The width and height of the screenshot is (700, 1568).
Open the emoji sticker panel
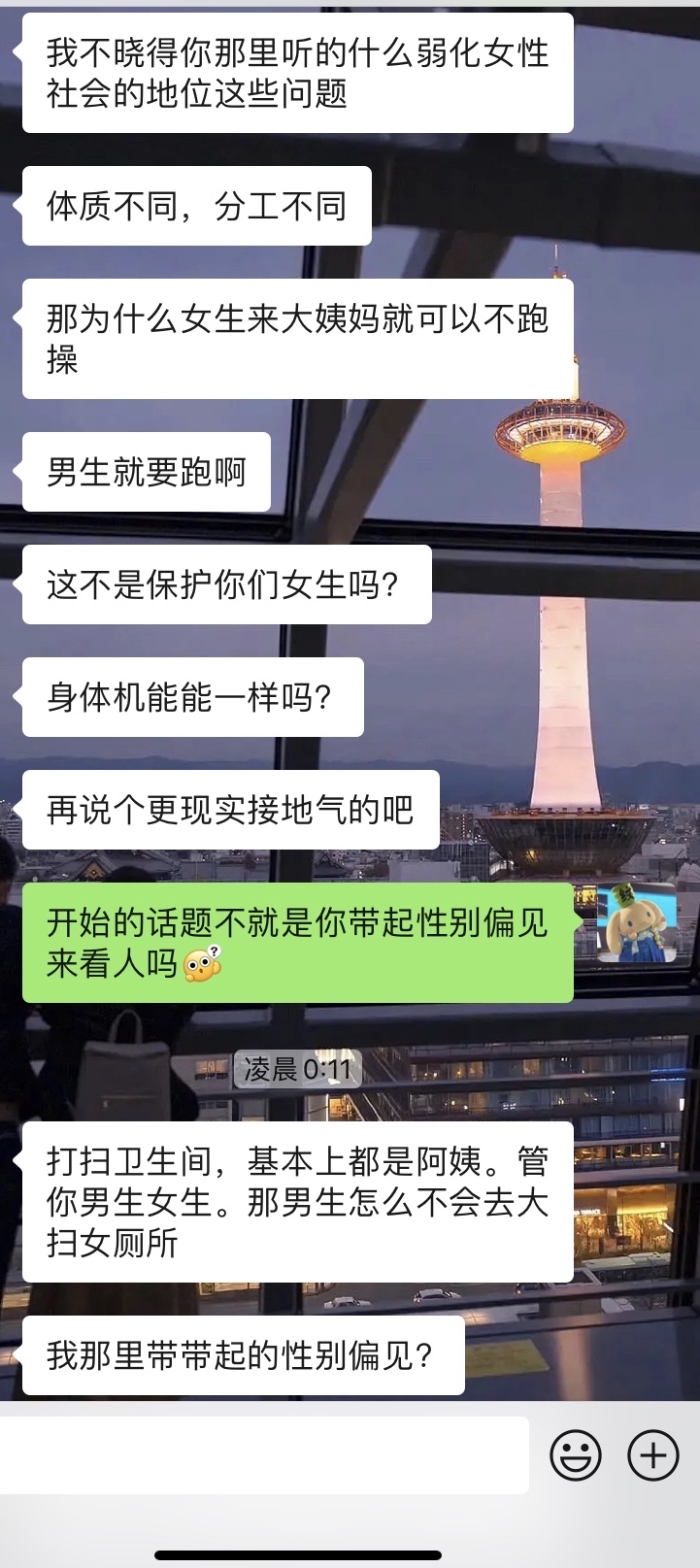(x=576, y=1455)
